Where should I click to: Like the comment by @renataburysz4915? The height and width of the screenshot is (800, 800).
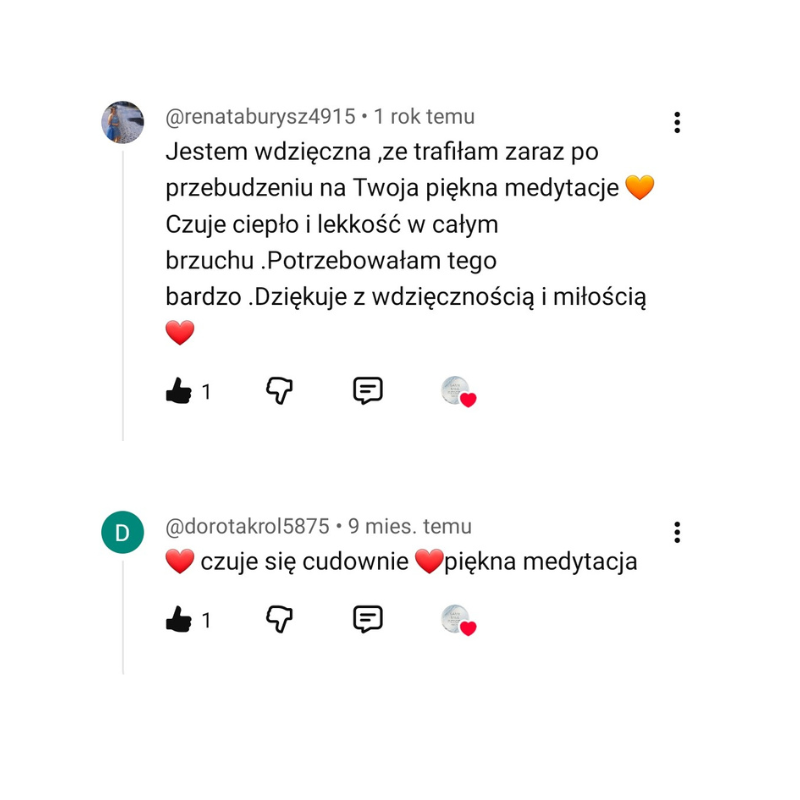[179, 391]
